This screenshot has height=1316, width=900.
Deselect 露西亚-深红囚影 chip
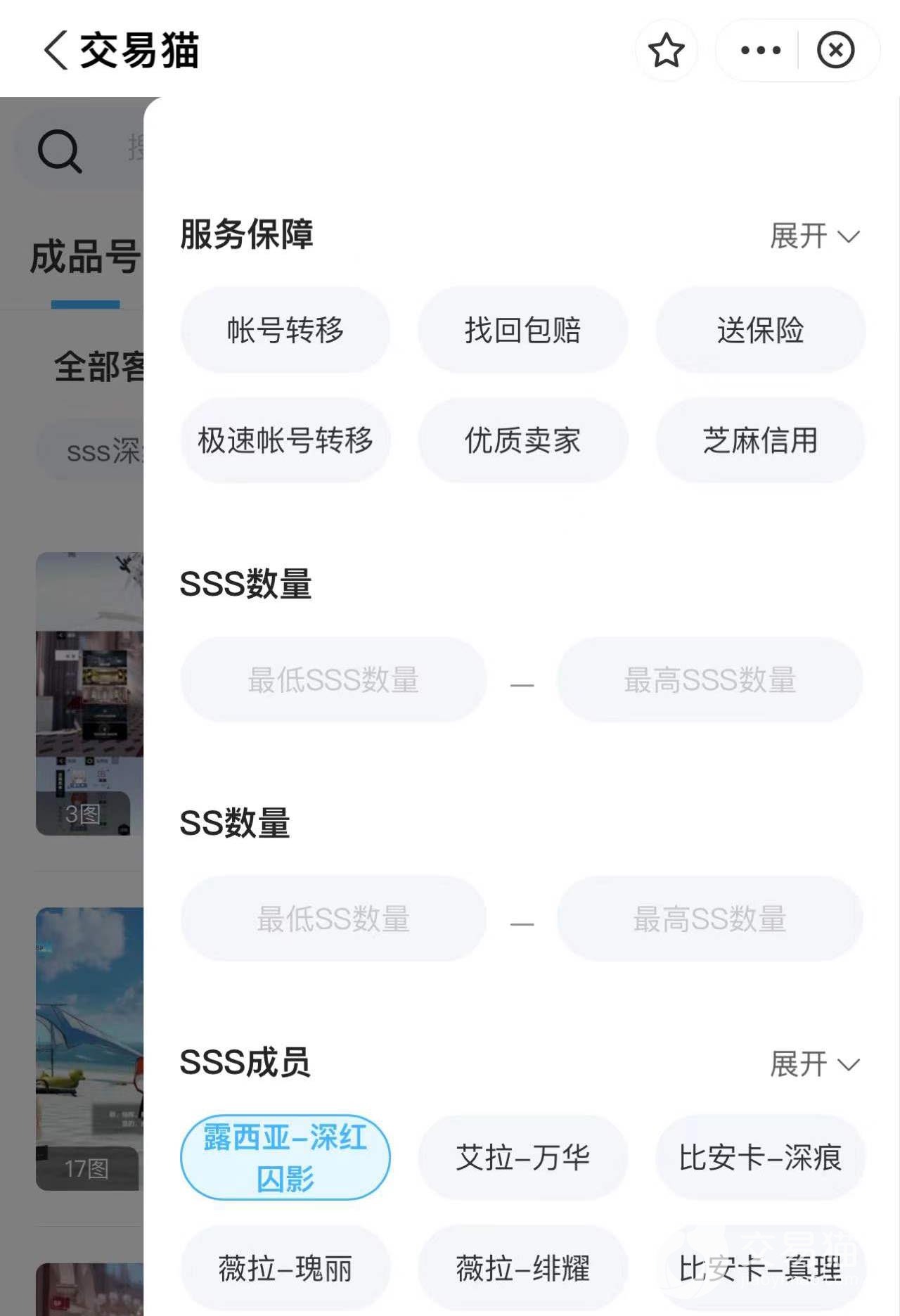click(285, 1157)
